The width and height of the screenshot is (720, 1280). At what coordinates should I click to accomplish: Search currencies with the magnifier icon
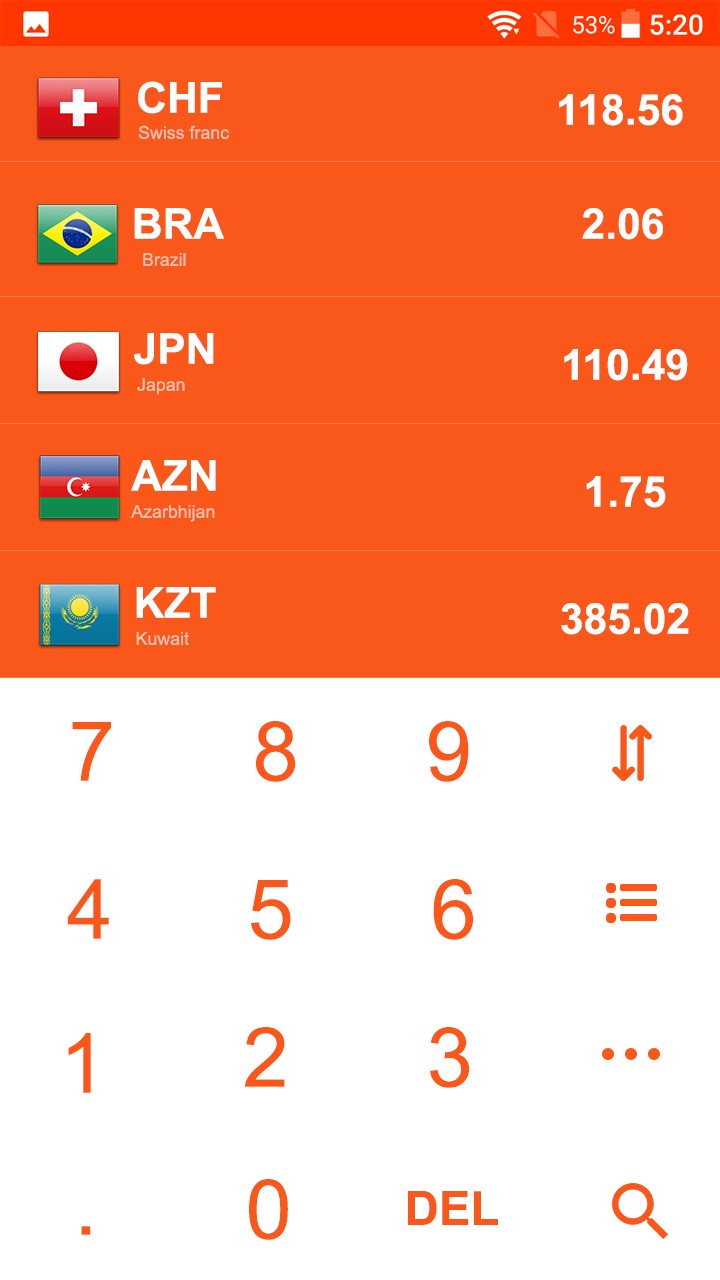[639, 1211]
